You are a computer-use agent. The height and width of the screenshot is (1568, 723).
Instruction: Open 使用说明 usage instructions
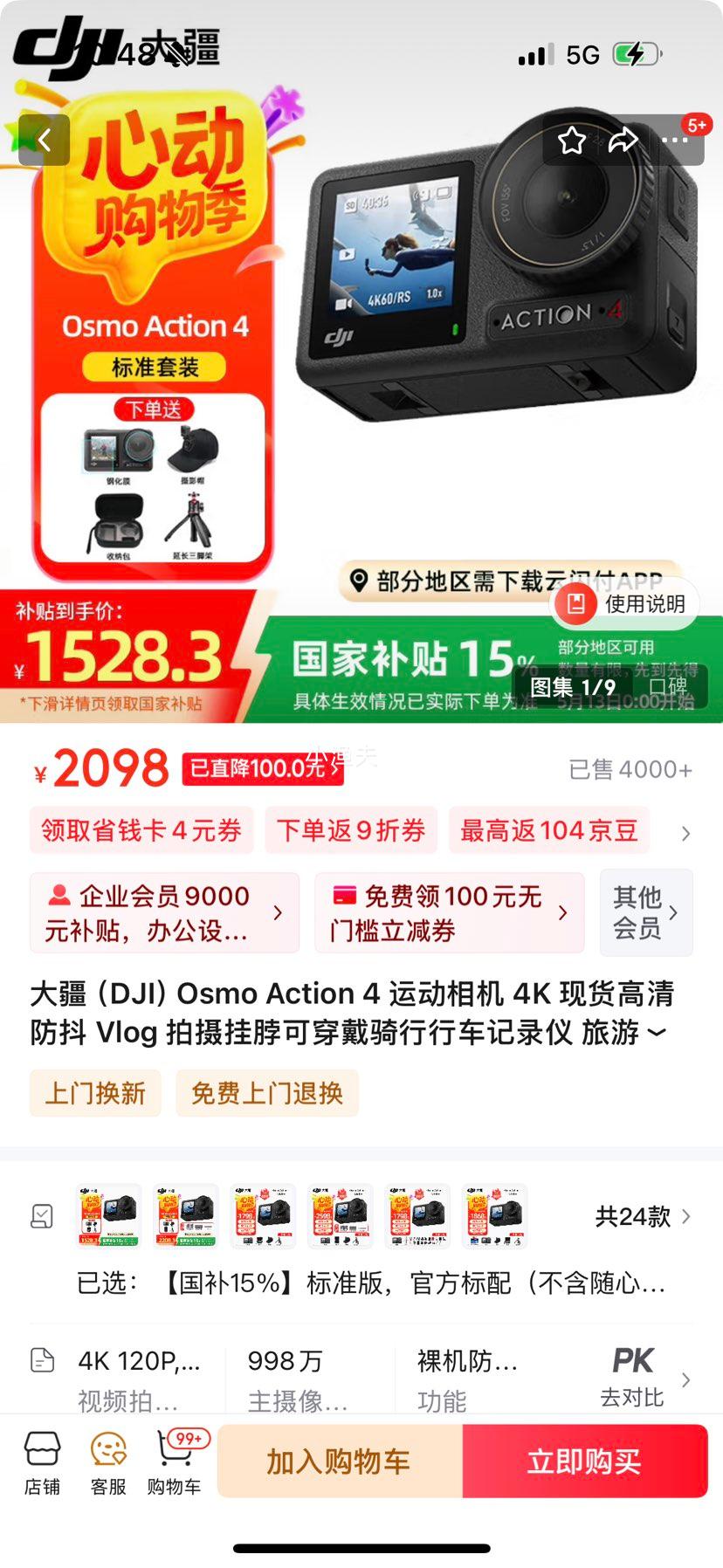(x=627, y=603)
